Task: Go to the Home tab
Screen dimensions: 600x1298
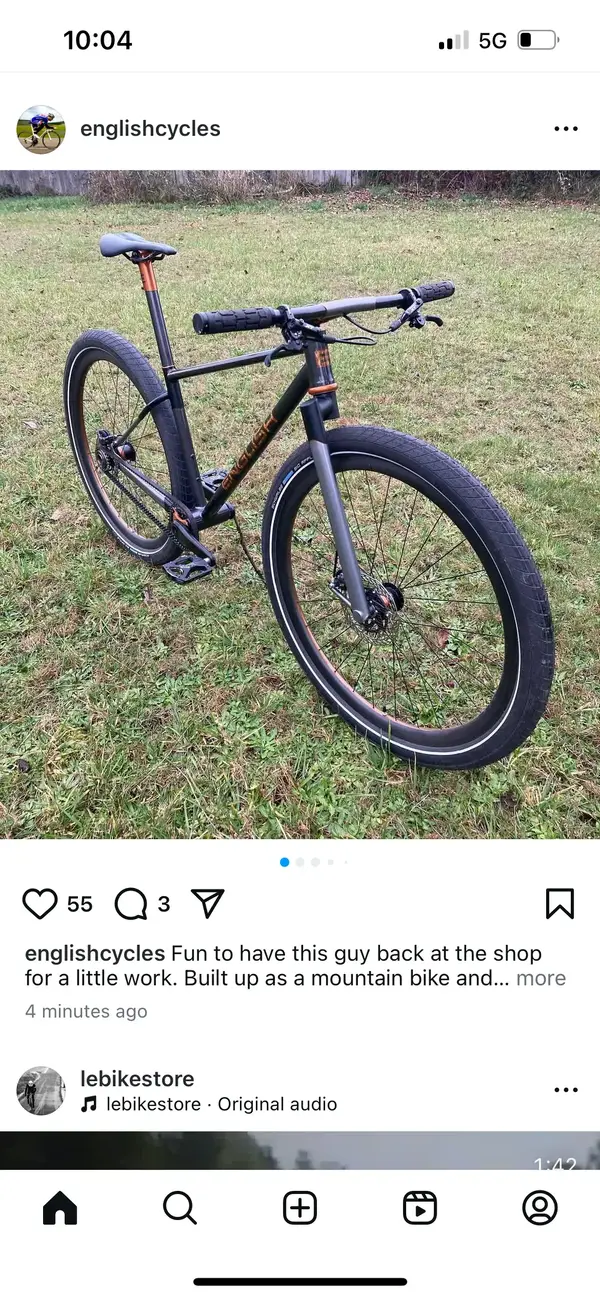Action: point(60,1208)
